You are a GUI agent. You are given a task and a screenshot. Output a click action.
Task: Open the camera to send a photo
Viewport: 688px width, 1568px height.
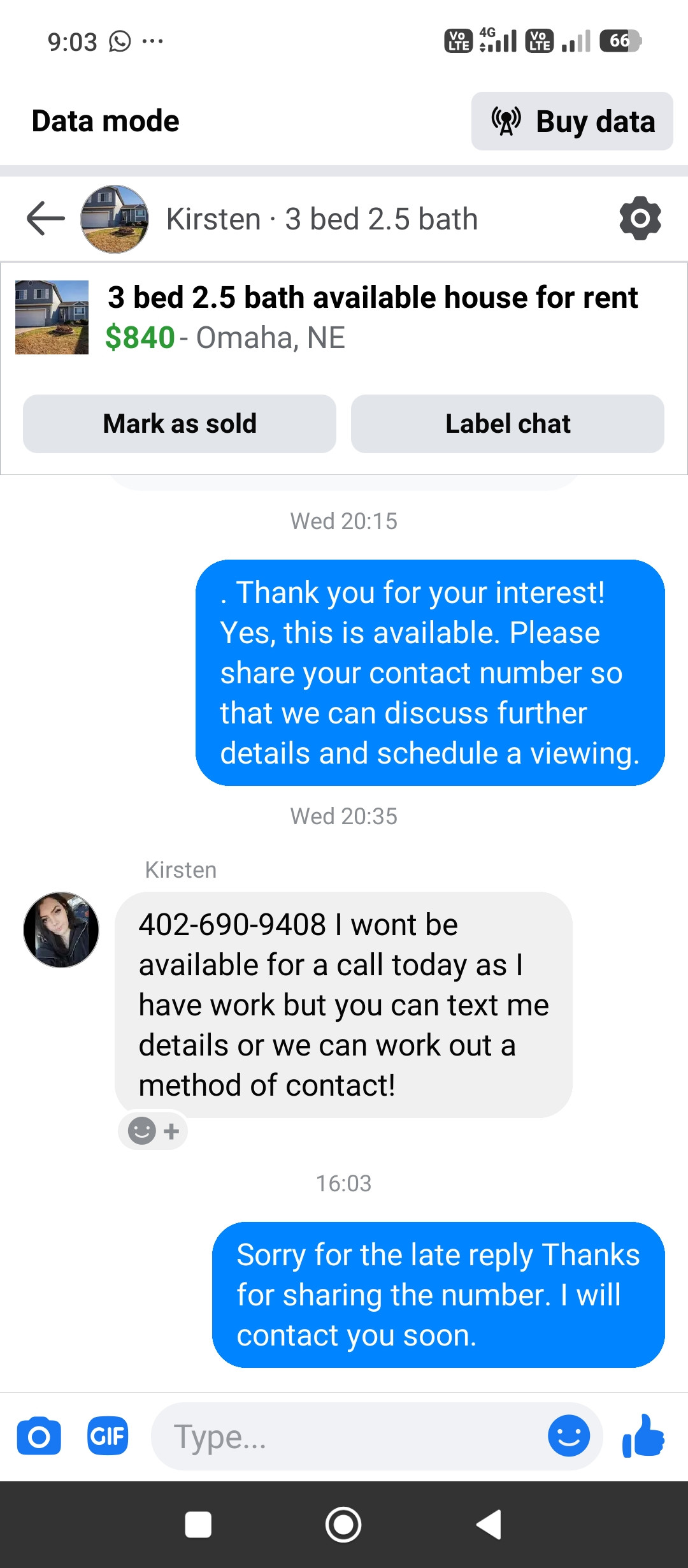tap(39, 1437)
